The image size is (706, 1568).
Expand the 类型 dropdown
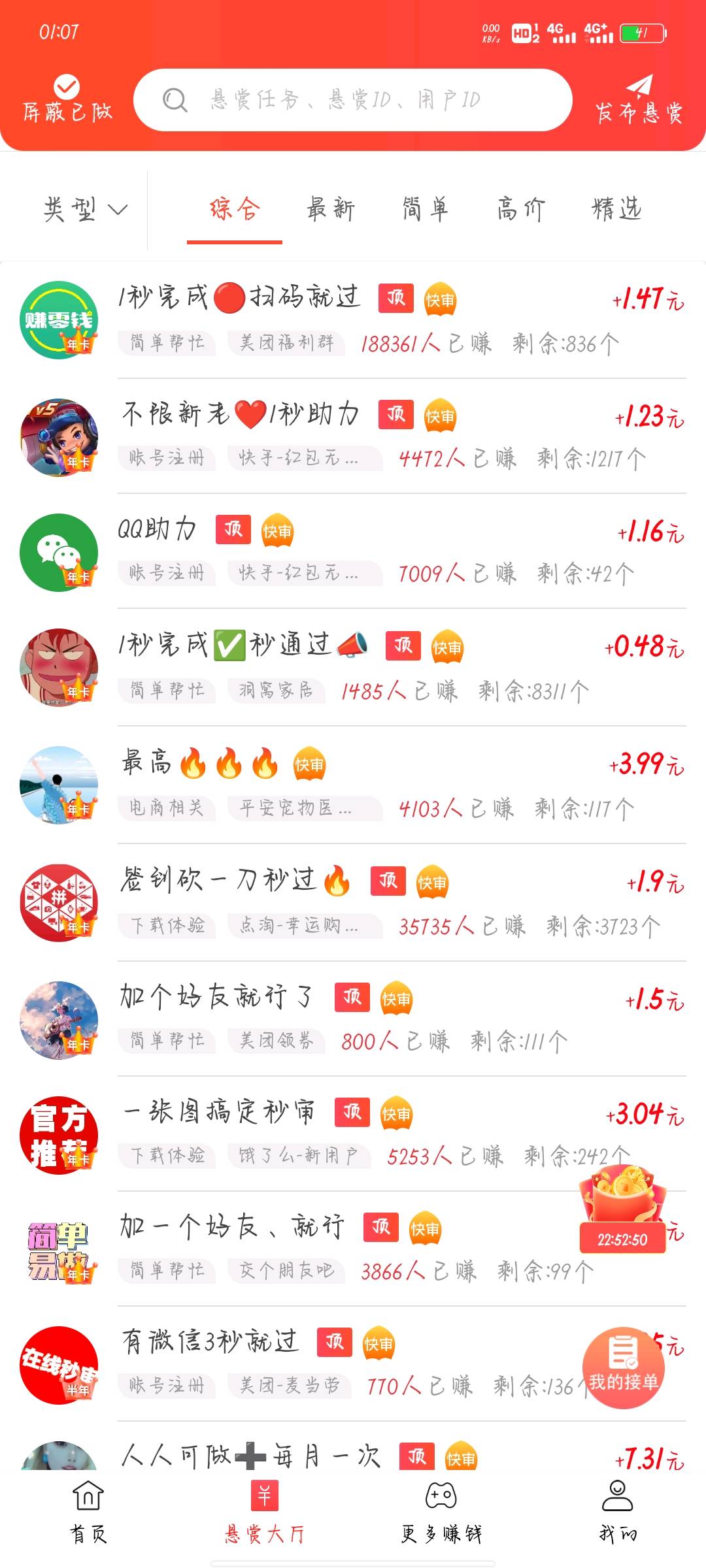(x=85, y=210)
